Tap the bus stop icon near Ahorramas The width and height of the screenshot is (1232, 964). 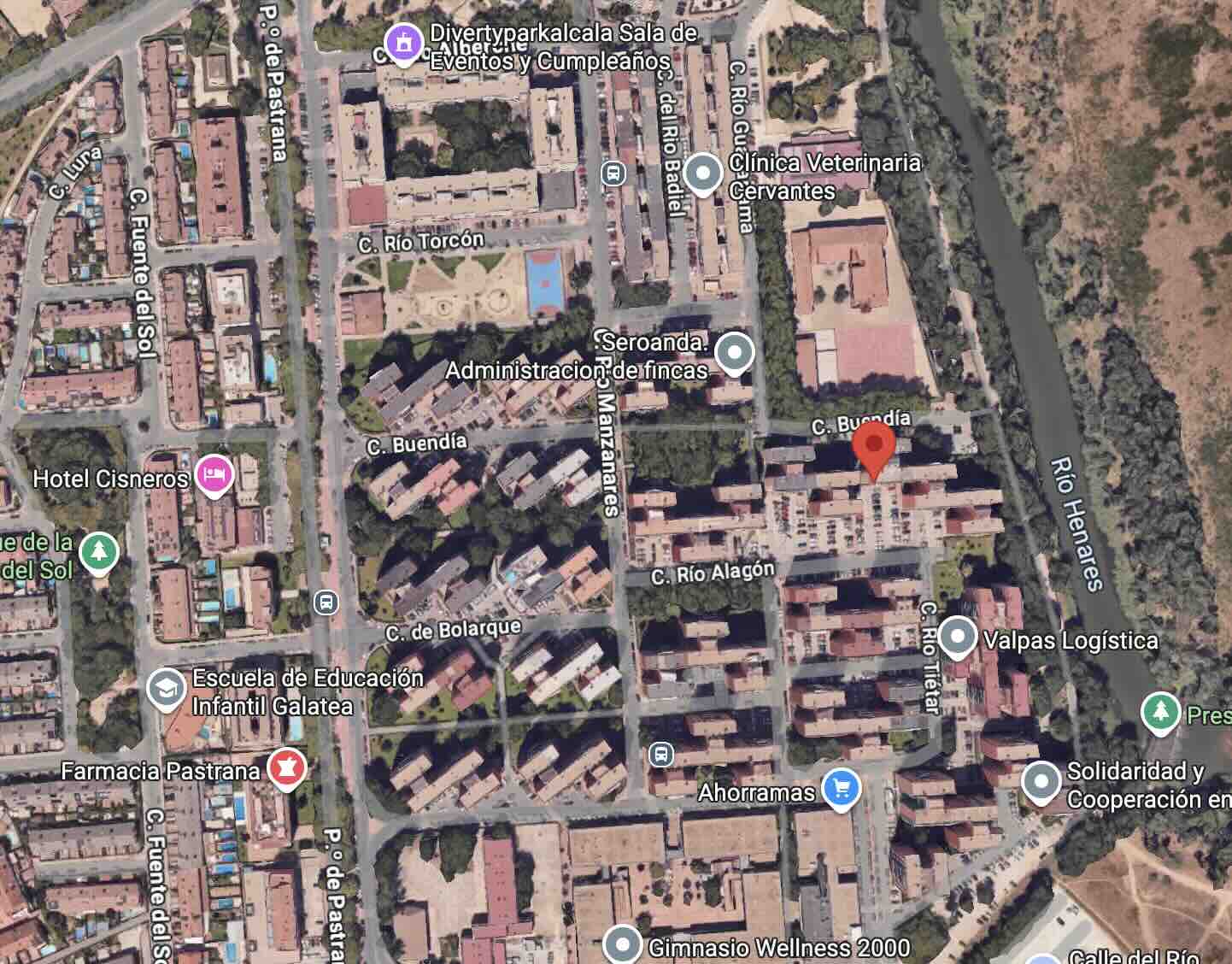pyautogui.click(x=660, y=755)
